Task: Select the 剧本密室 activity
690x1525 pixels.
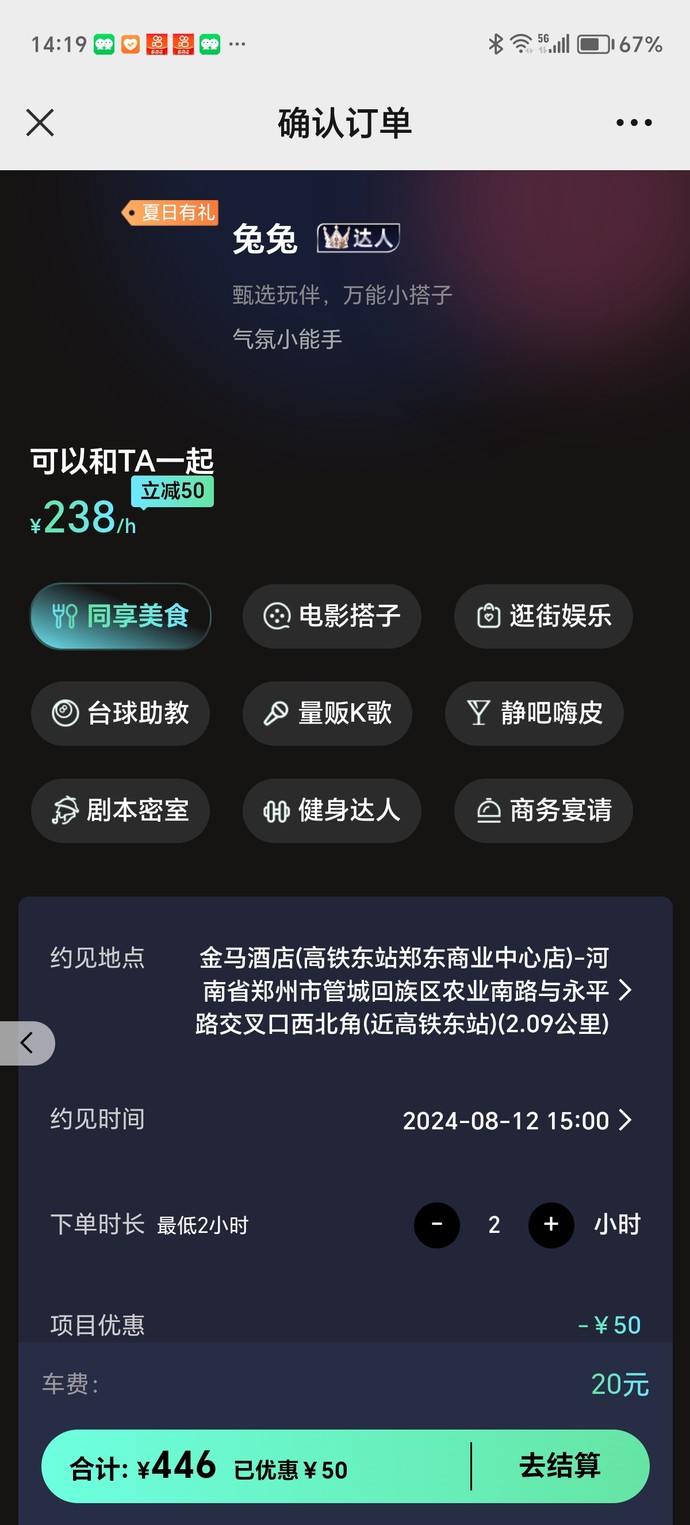Action: 121,810
